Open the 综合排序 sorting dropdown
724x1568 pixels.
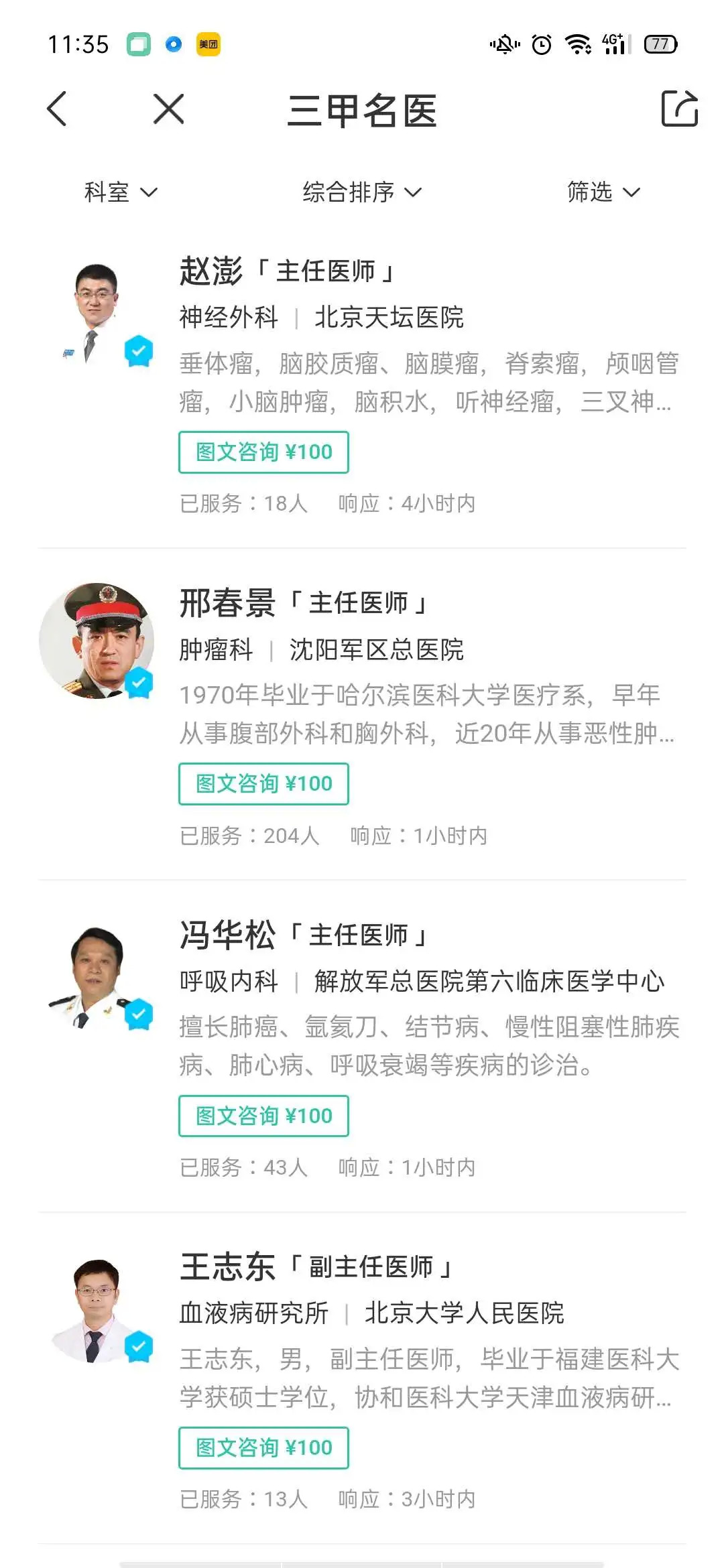click(362, 192)
